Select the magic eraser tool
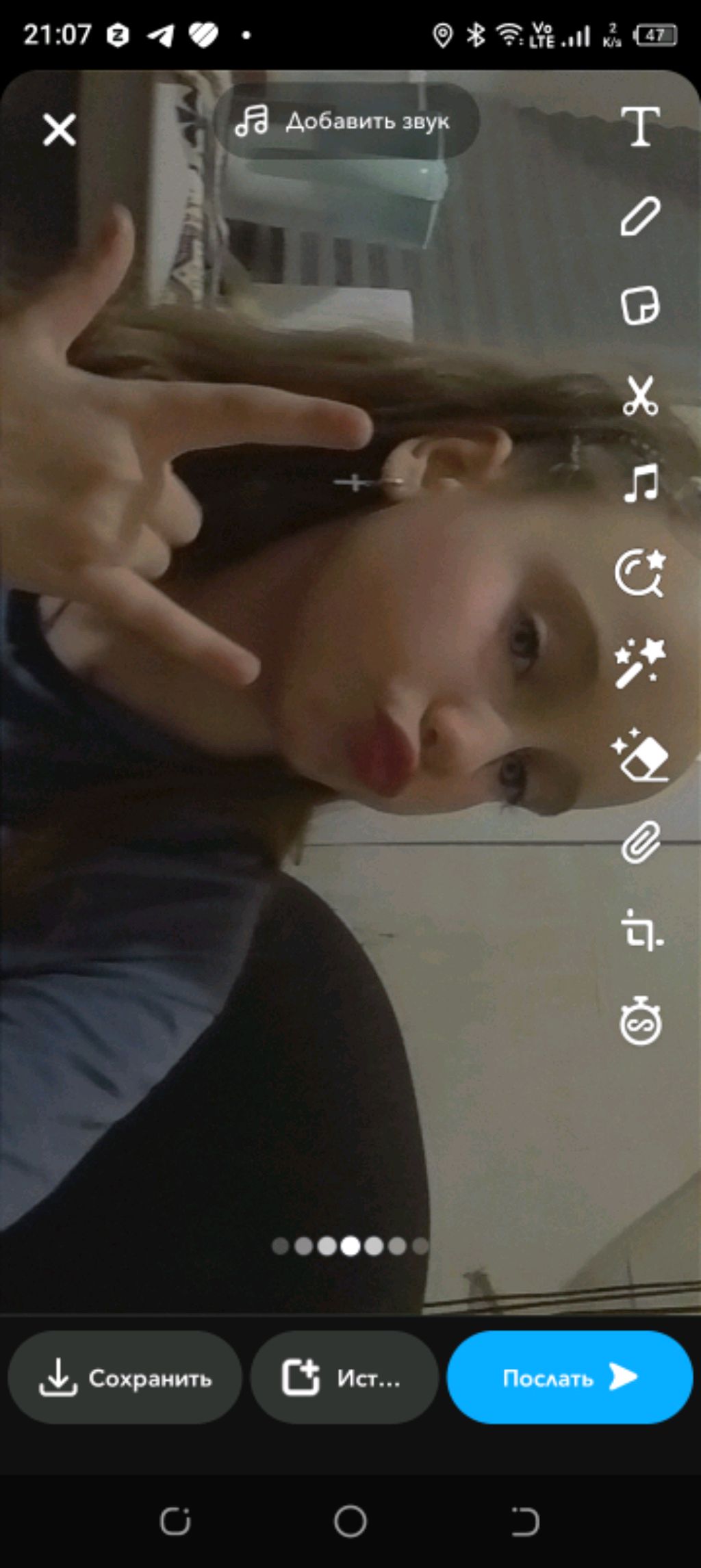The image size is (701, 1568). click(x=640, y=755)
